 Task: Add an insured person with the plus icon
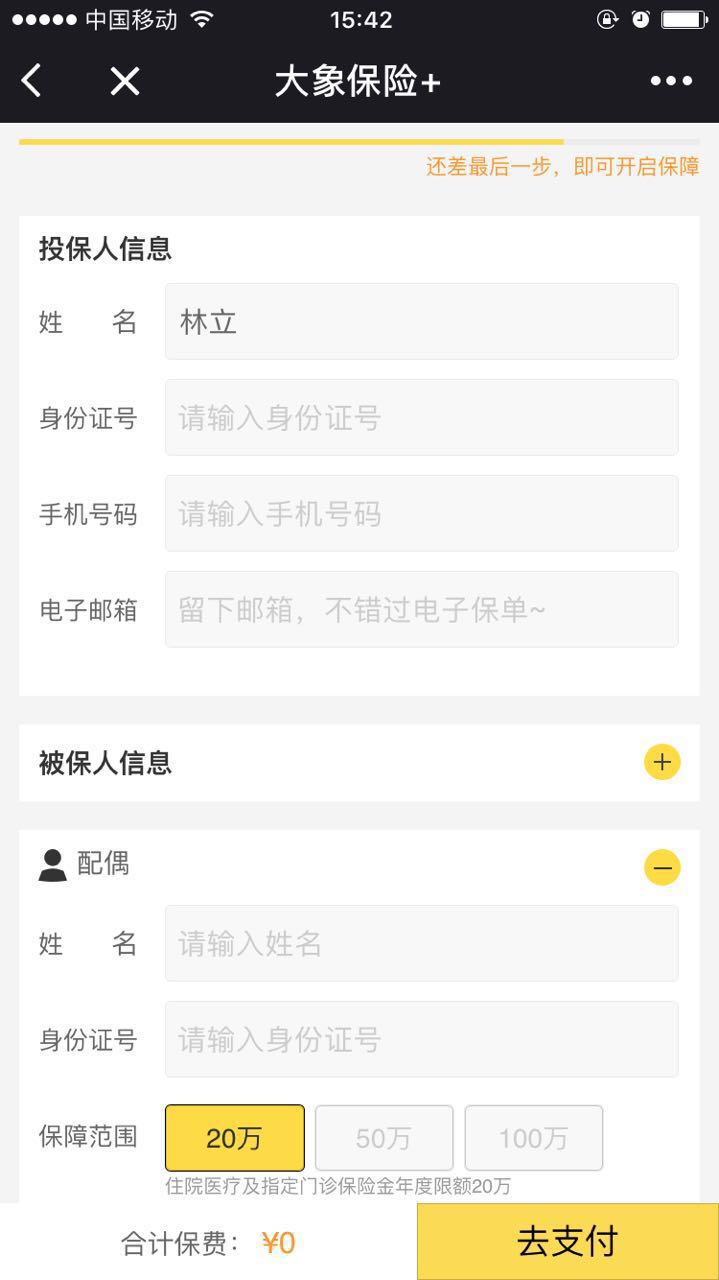pos(662,762)
